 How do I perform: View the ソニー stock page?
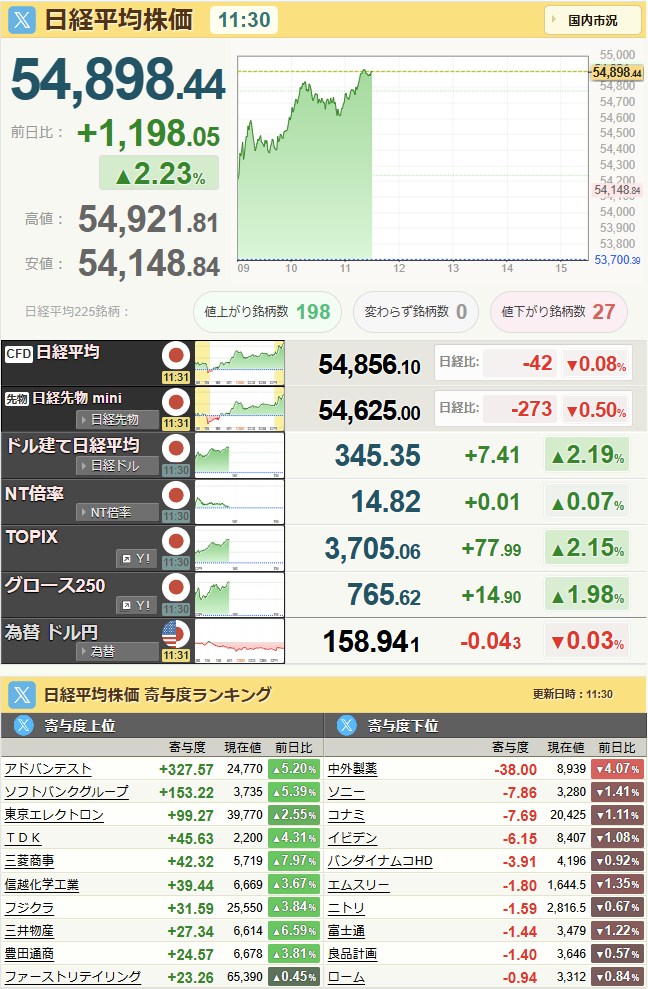tap(346, 792)
